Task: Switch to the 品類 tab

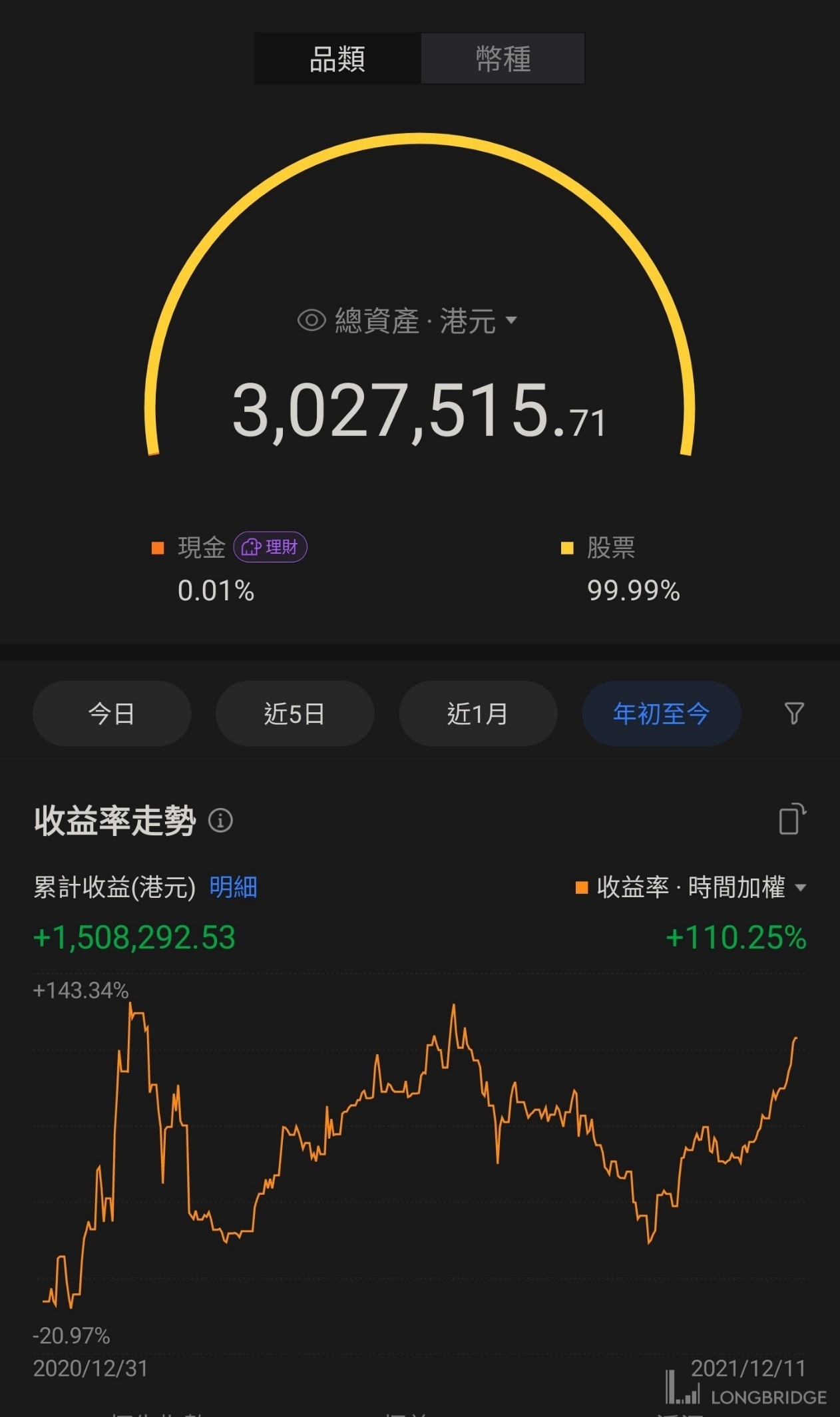Action: (x=337, y=59)
